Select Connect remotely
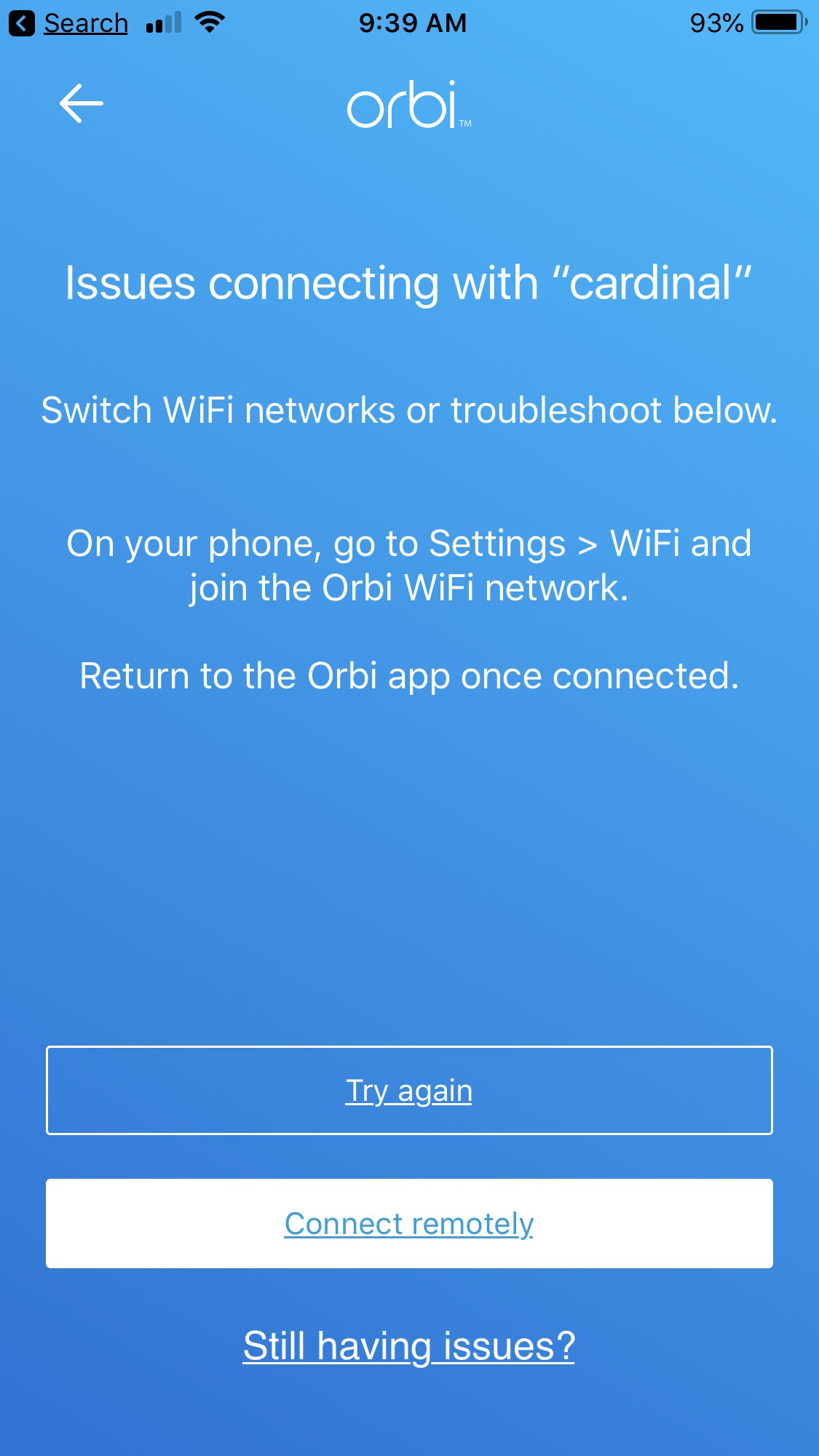 pyautogui.click(x=409, y=1223)
